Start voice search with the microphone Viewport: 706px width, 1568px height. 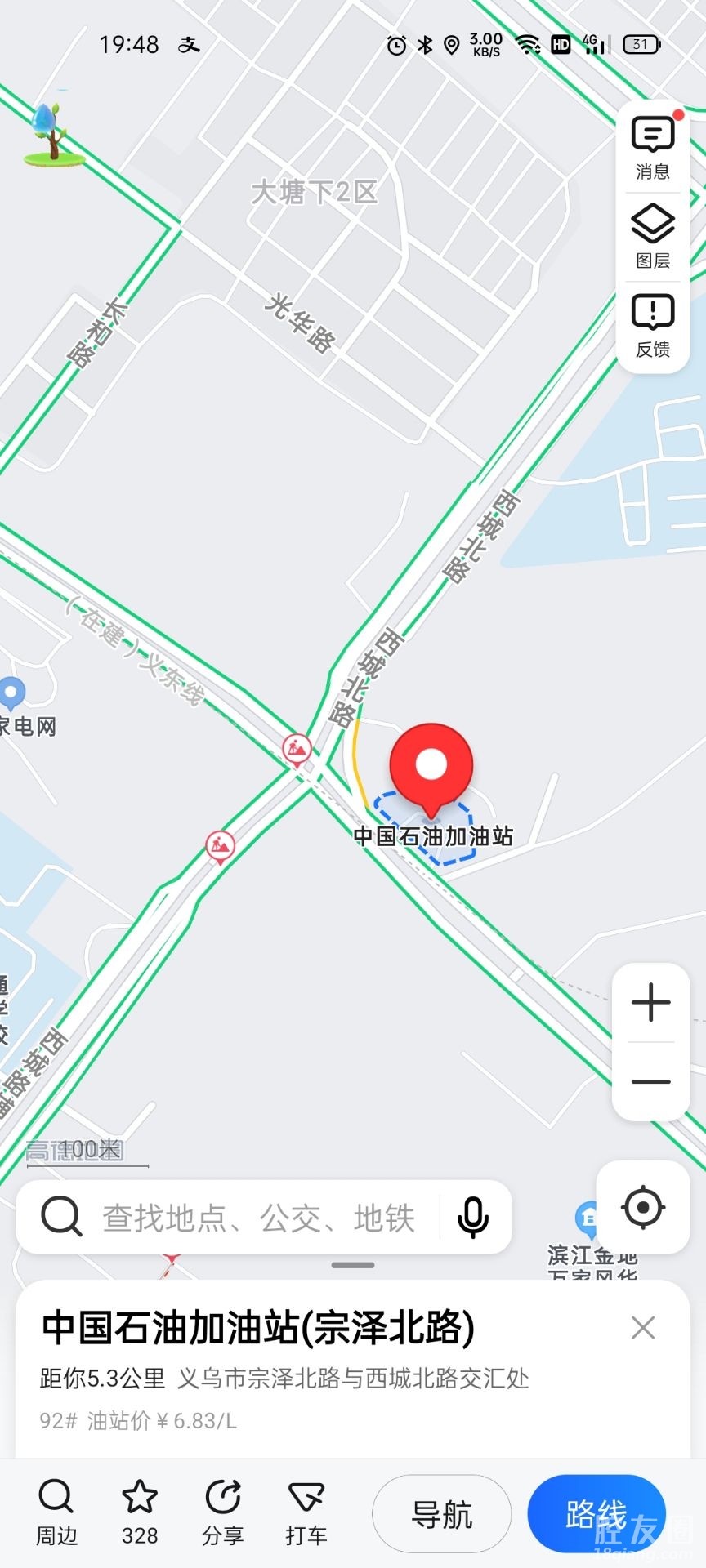(473, 1218)
